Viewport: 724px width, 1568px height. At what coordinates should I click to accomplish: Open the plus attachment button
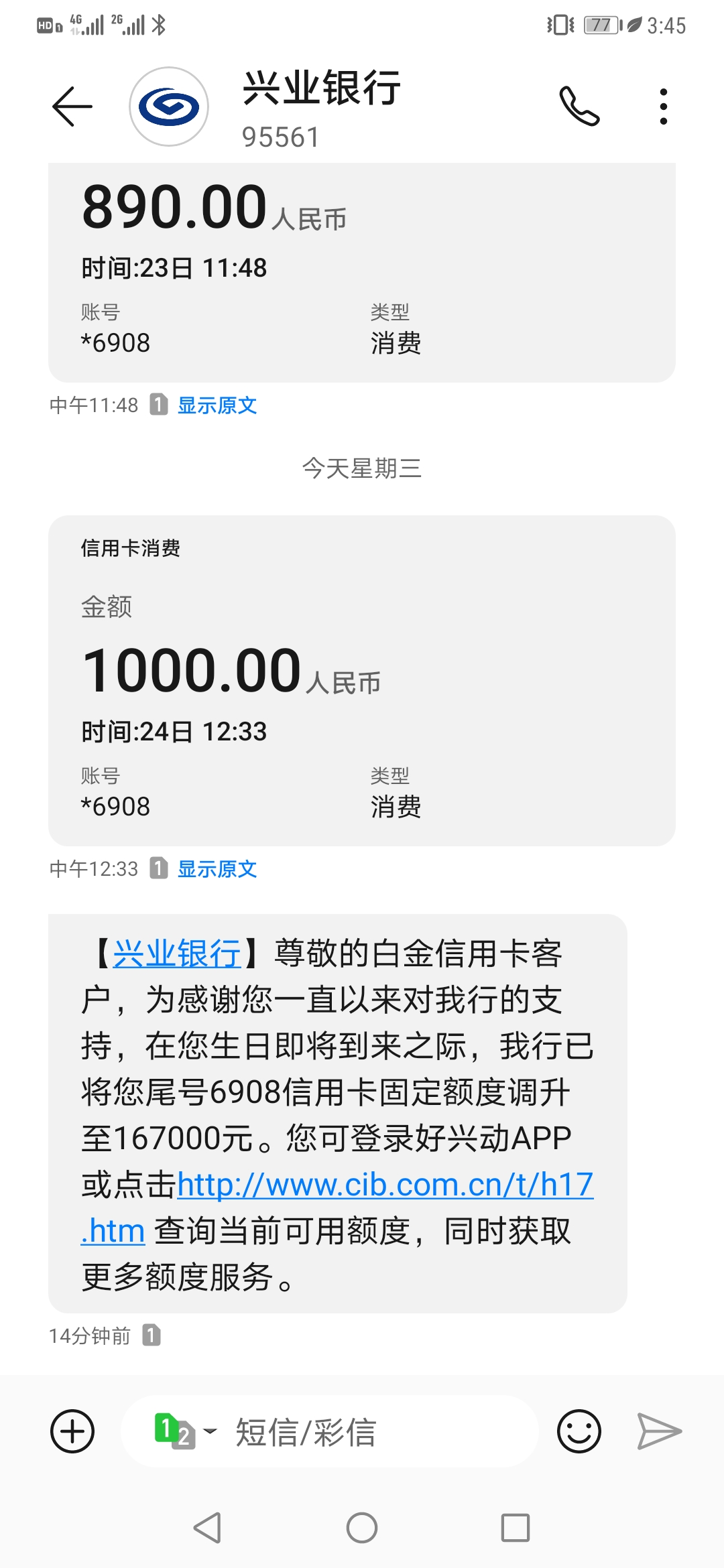tap(72, 1431)
